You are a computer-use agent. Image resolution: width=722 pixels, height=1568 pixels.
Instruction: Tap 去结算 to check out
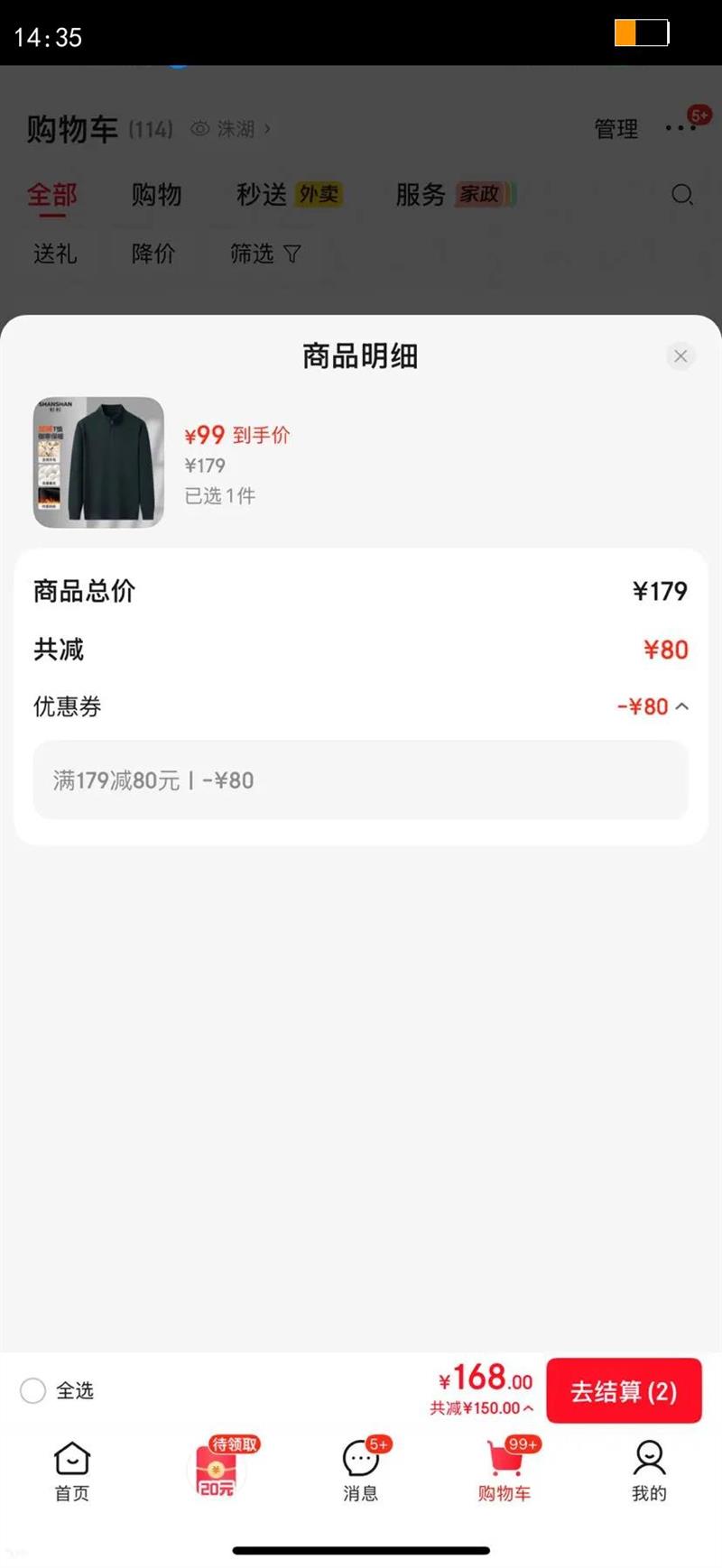[624, 1391]
